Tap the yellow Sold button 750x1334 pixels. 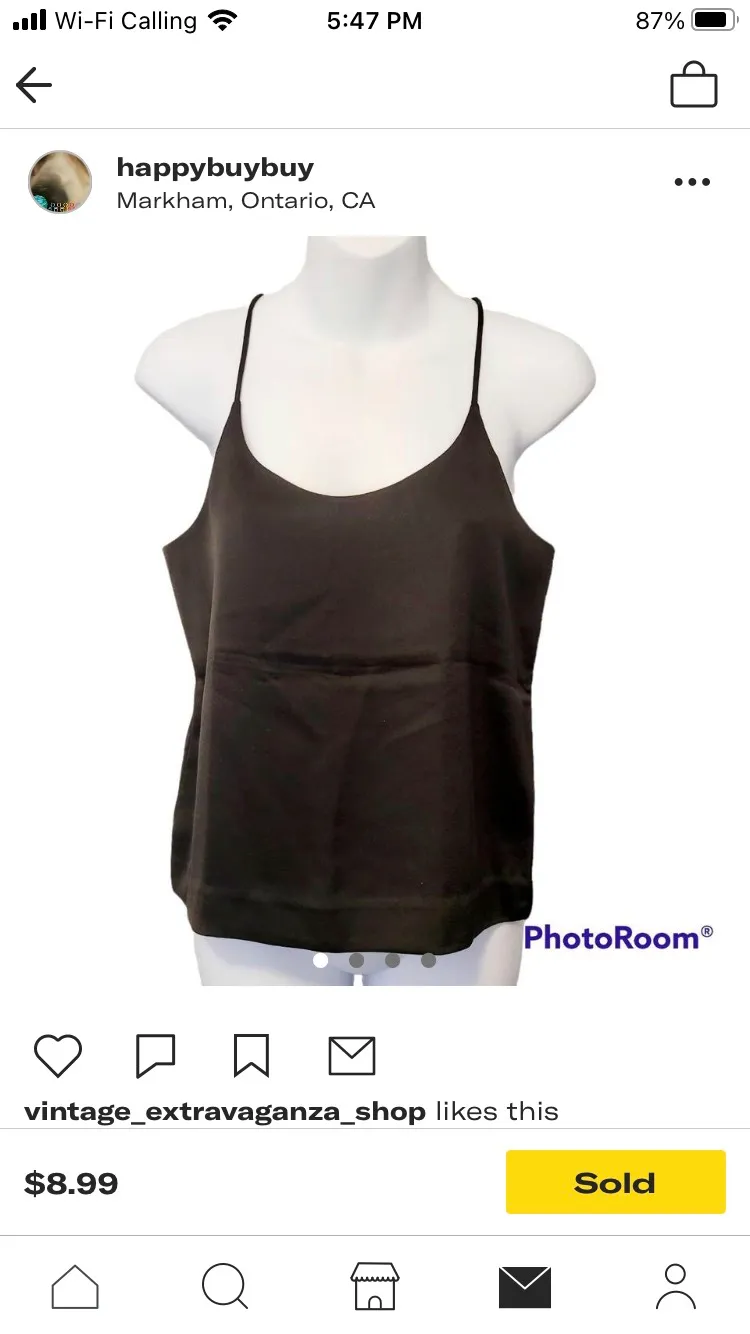pos(615,1182)
